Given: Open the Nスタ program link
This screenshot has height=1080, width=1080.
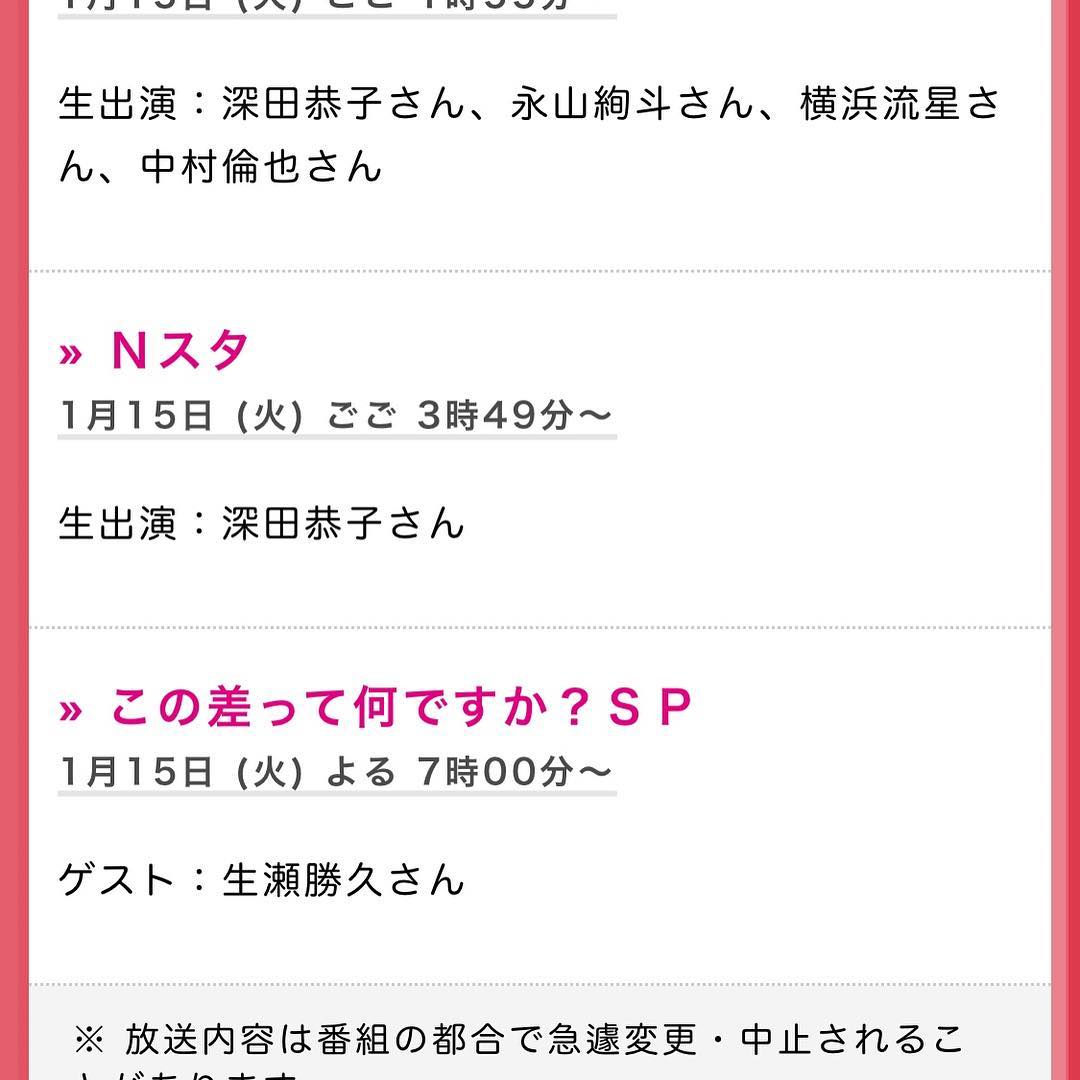Looking at the screenshot, I should [x=178, y=350].
